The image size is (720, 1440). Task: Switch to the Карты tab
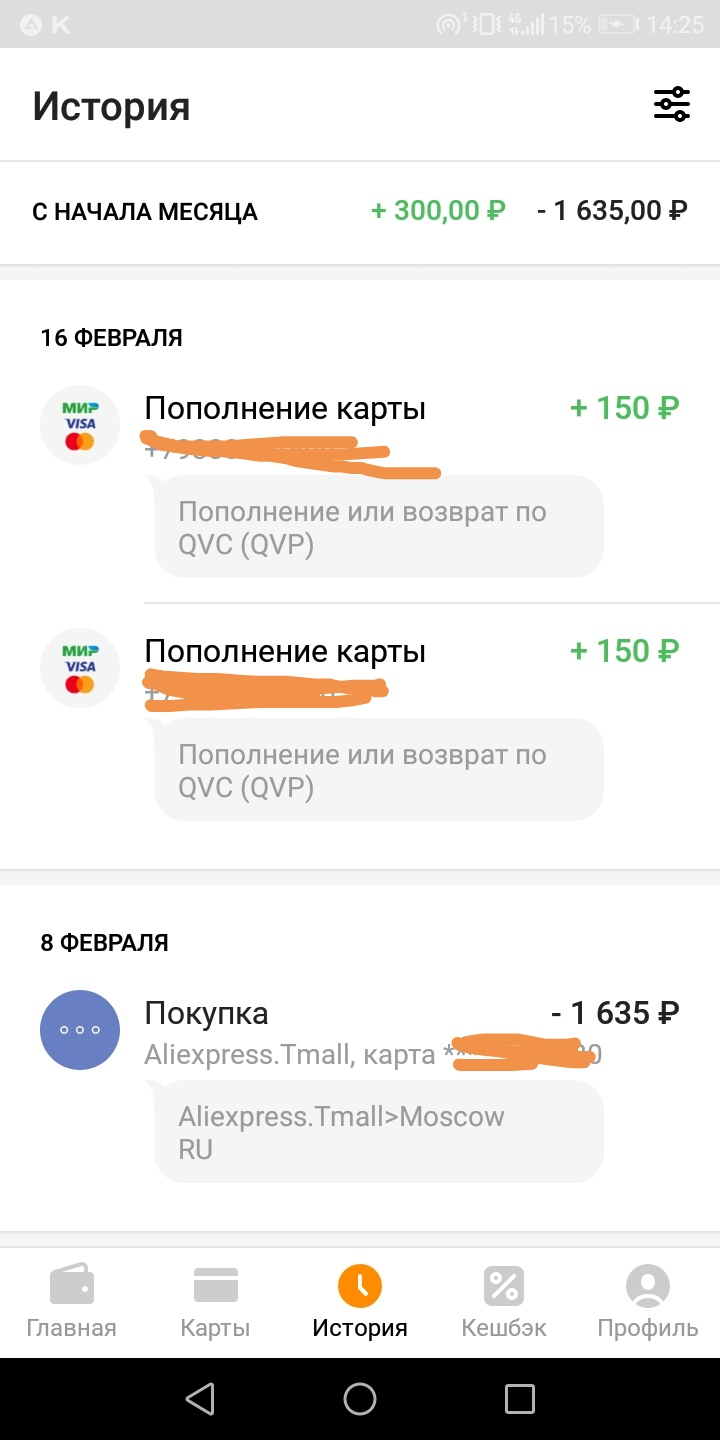coord(215,1302)
